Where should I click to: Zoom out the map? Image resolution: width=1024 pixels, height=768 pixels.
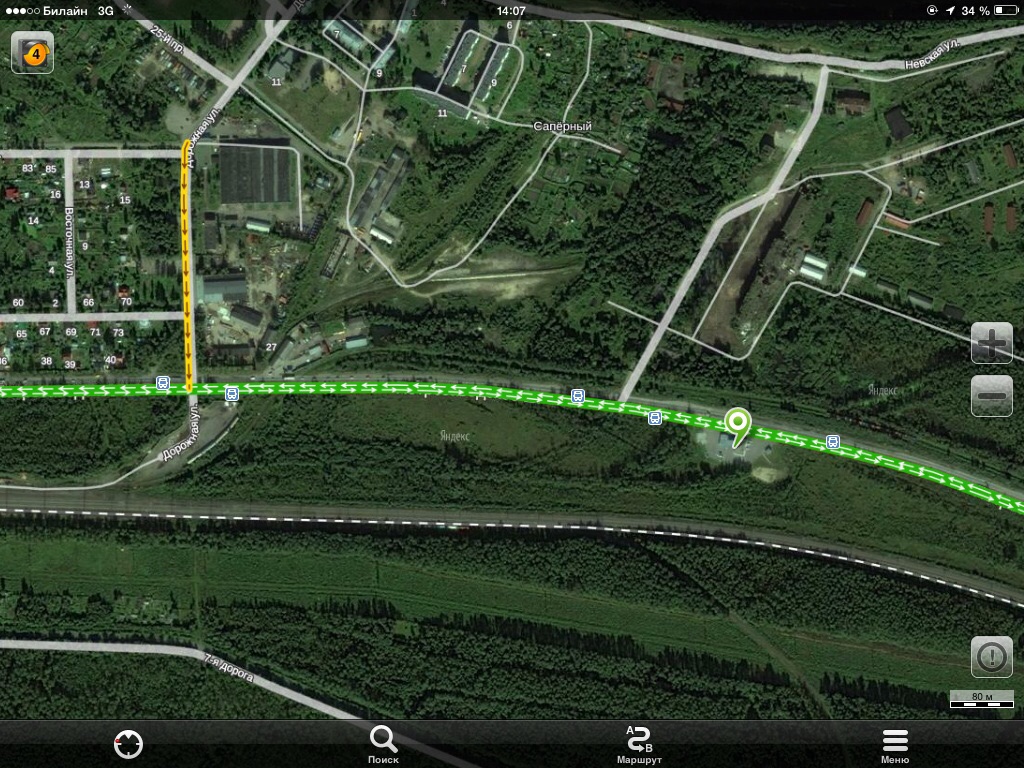tap(991, 396)
